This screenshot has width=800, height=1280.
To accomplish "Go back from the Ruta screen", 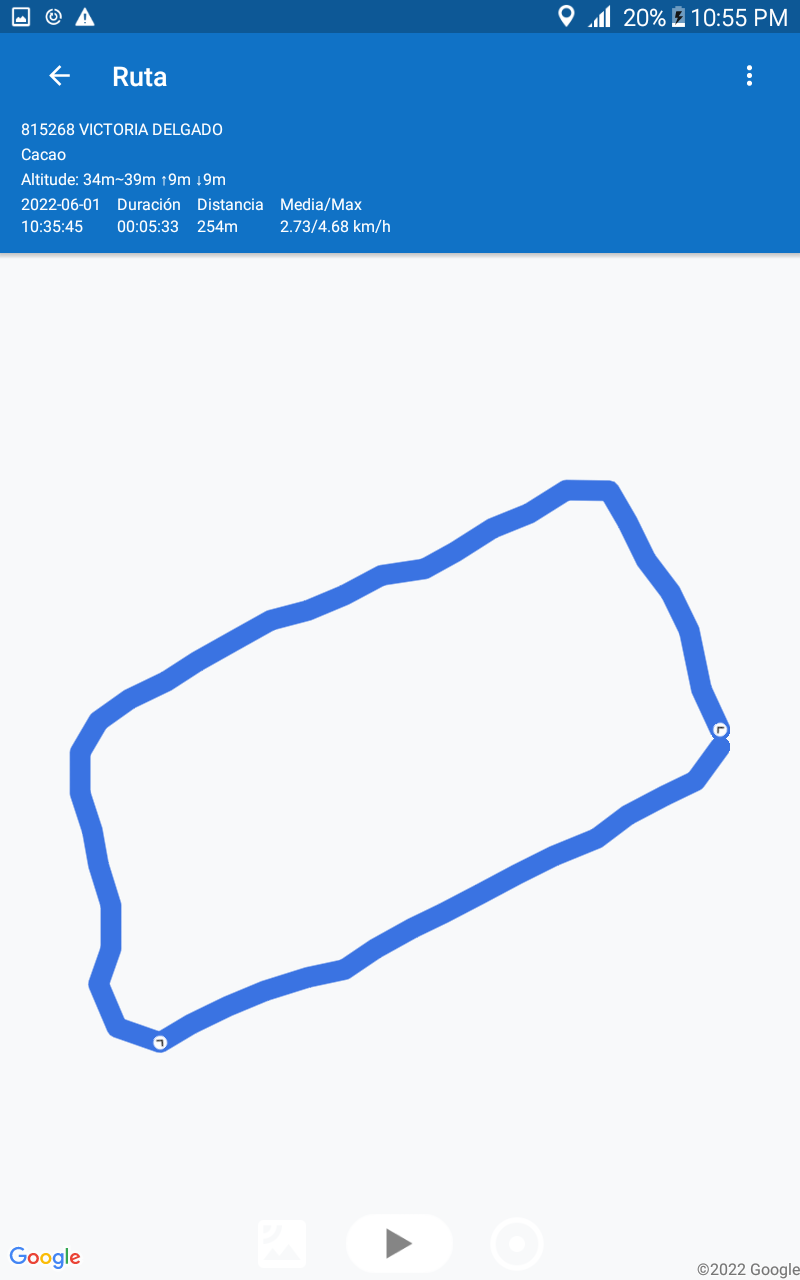I will pyautogui.click(x=60, y=76).
